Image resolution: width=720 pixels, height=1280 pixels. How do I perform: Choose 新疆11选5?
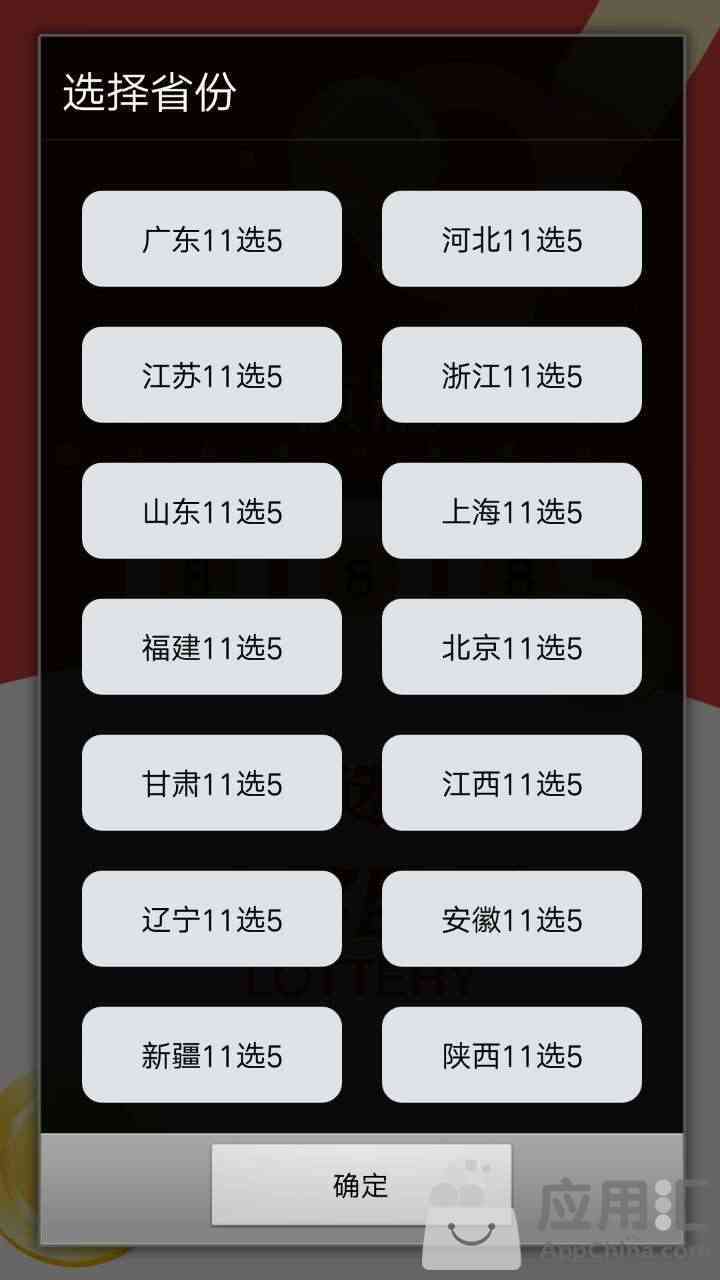[212, 1055]
